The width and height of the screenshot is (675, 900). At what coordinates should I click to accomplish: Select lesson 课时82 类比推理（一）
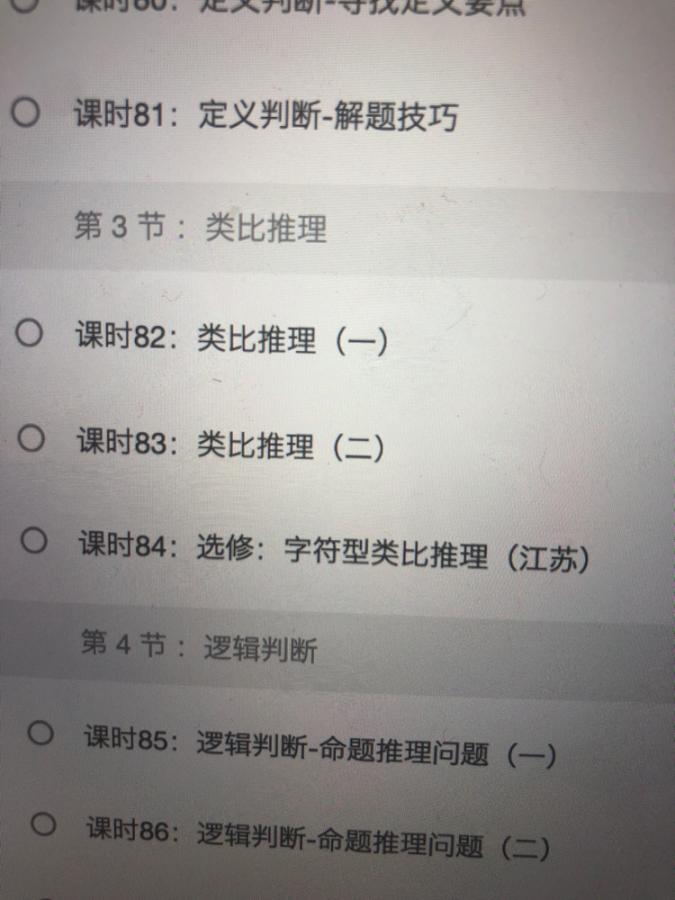231,337
